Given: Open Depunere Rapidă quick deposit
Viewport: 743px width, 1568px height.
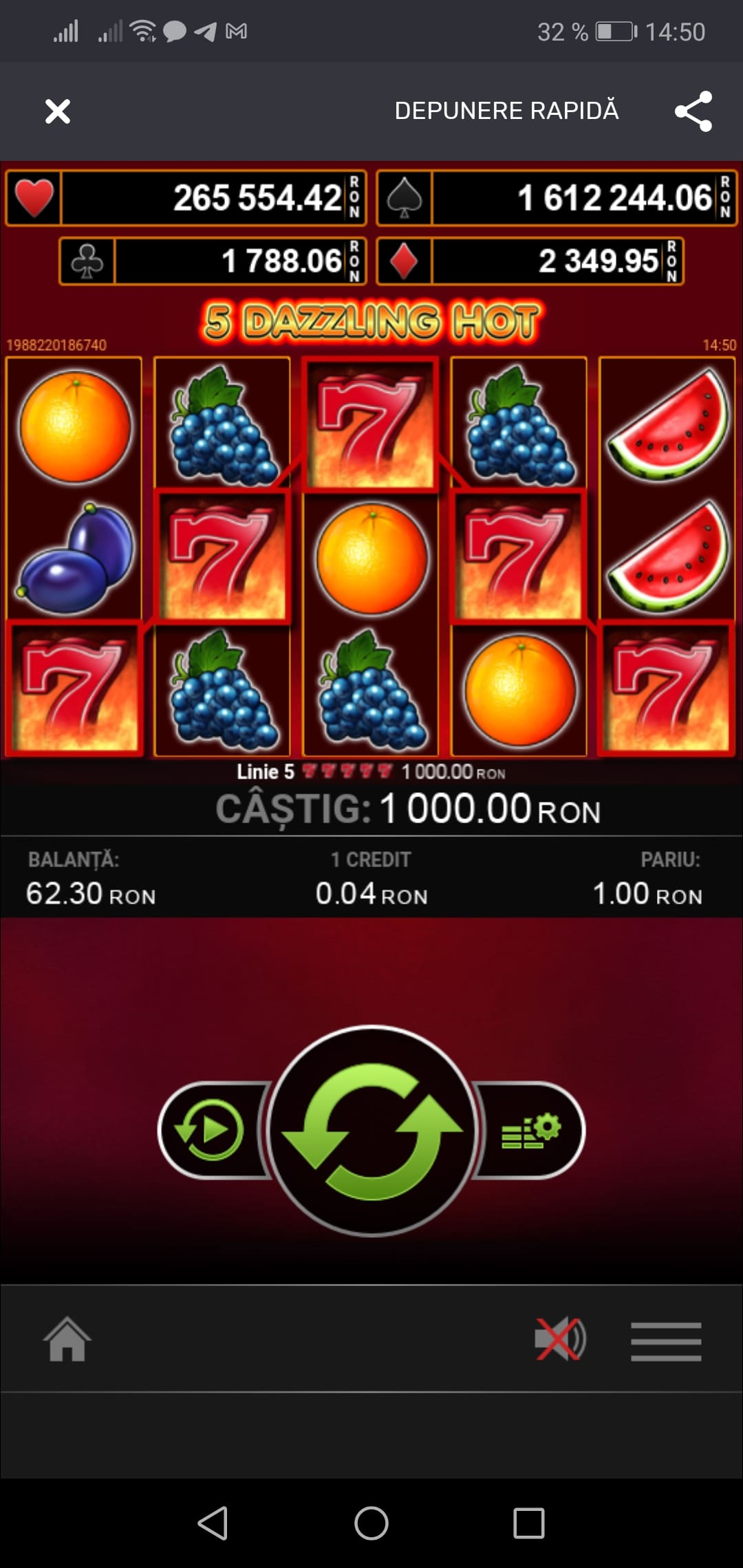Looking at the screenshot, I should coord(506,111).
